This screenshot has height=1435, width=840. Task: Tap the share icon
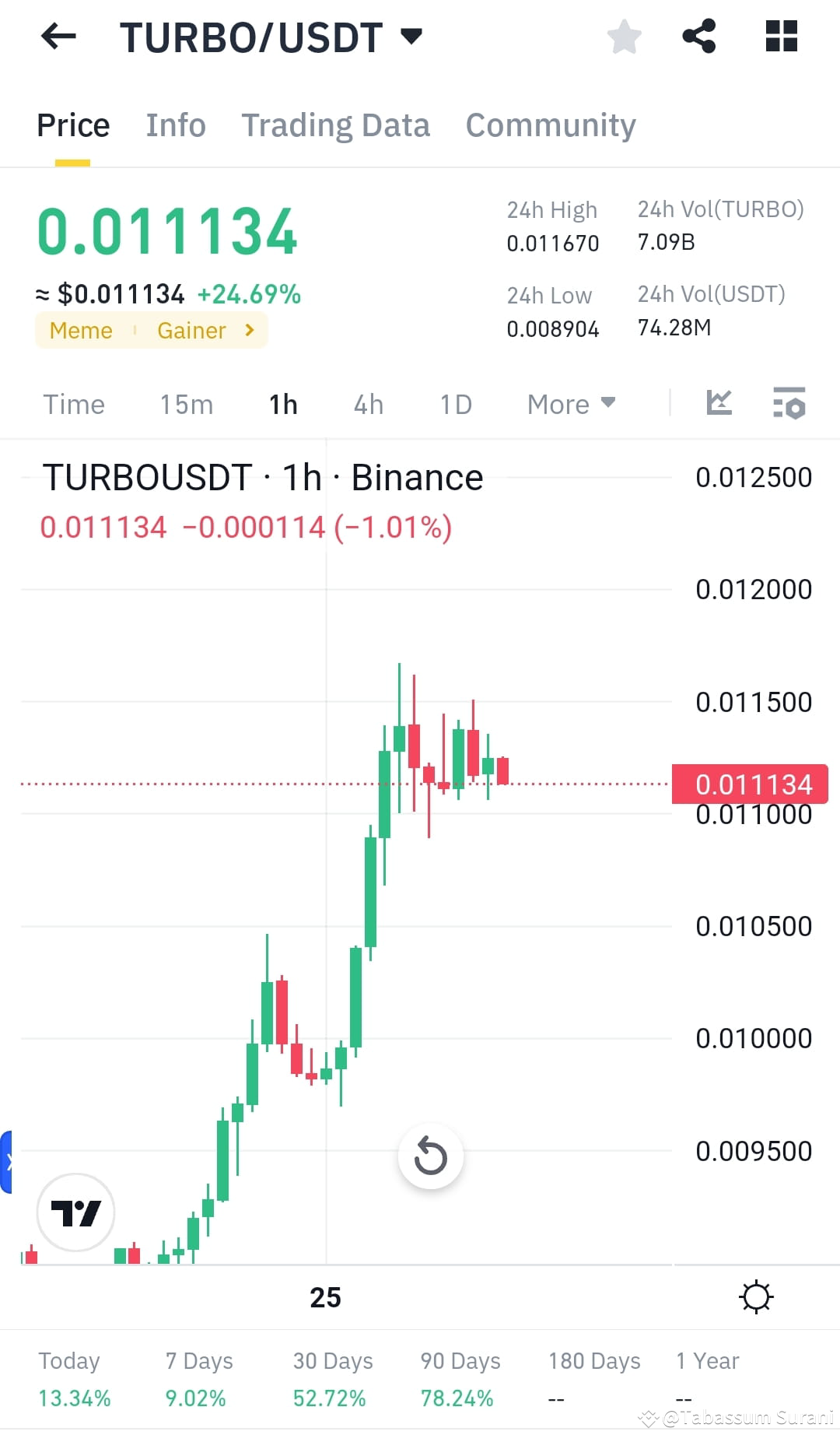click(698, 35)
